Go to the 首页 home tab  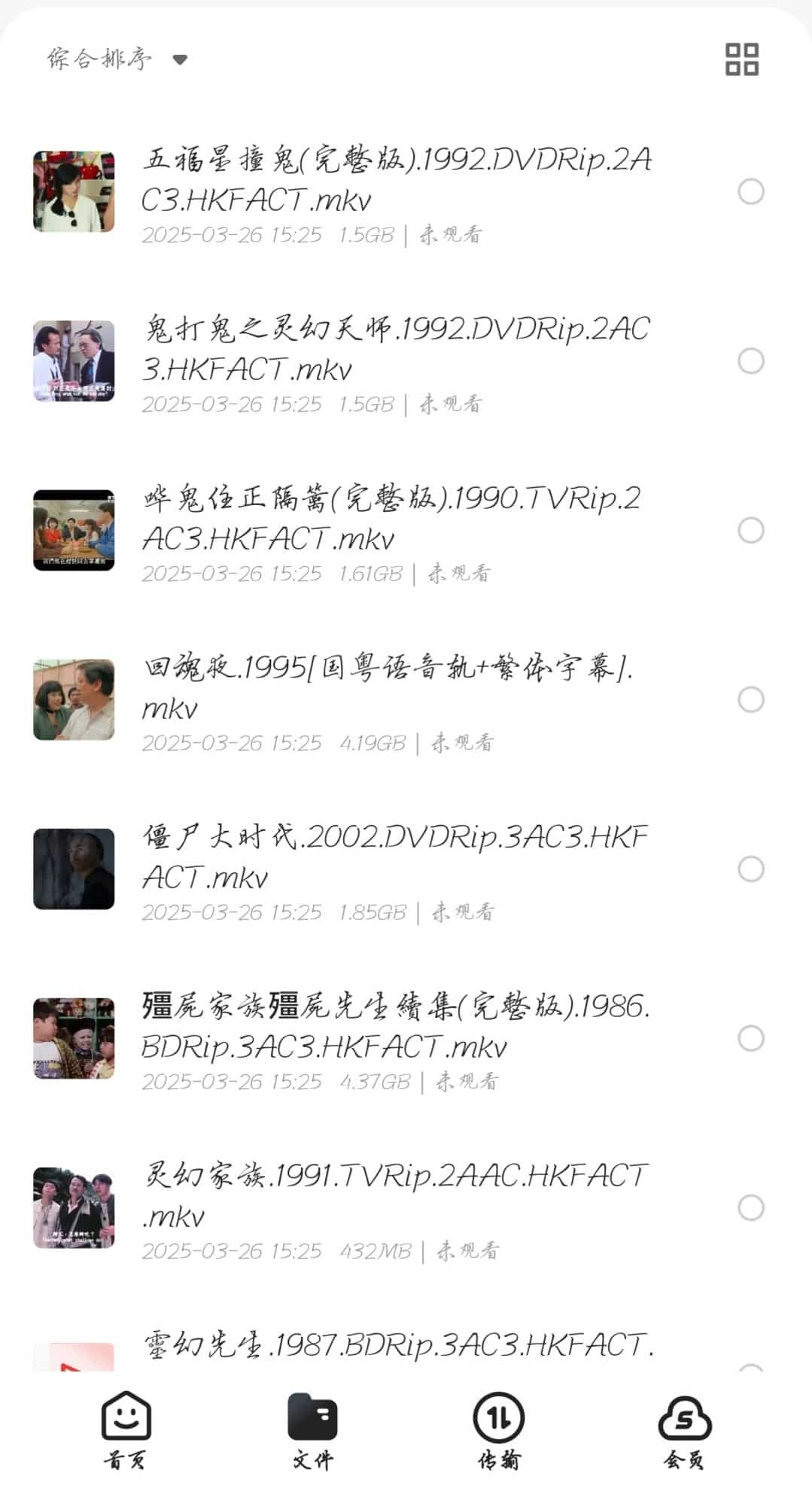(126, 1430)
